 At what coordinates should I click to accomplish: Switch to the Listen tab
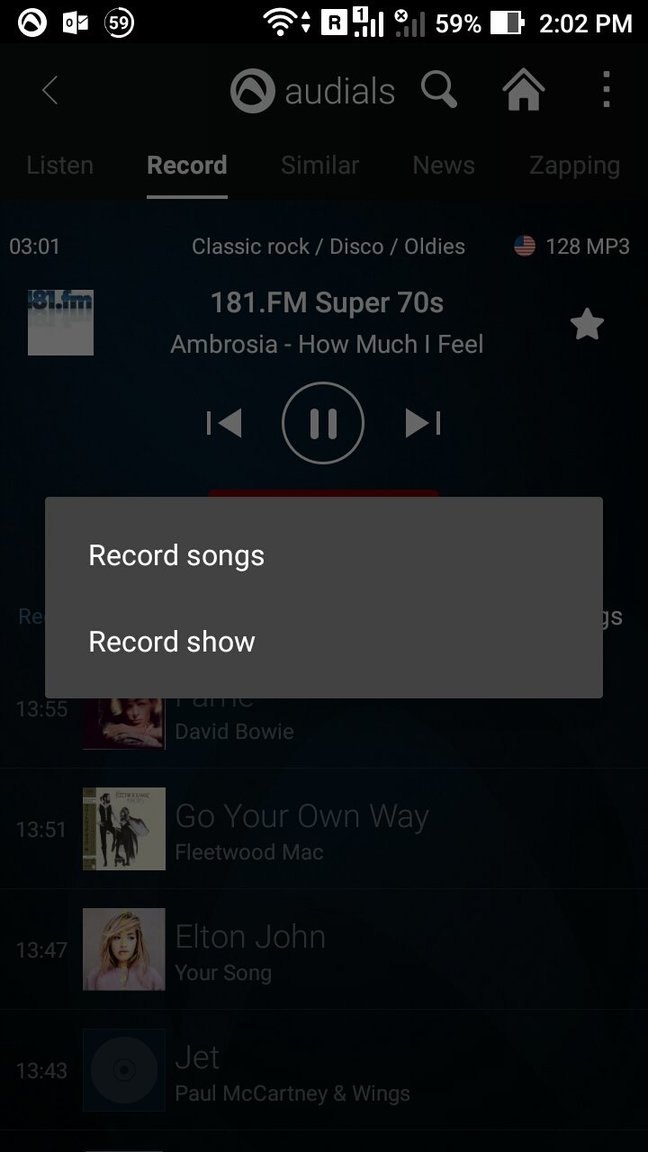tap(60, 165)
